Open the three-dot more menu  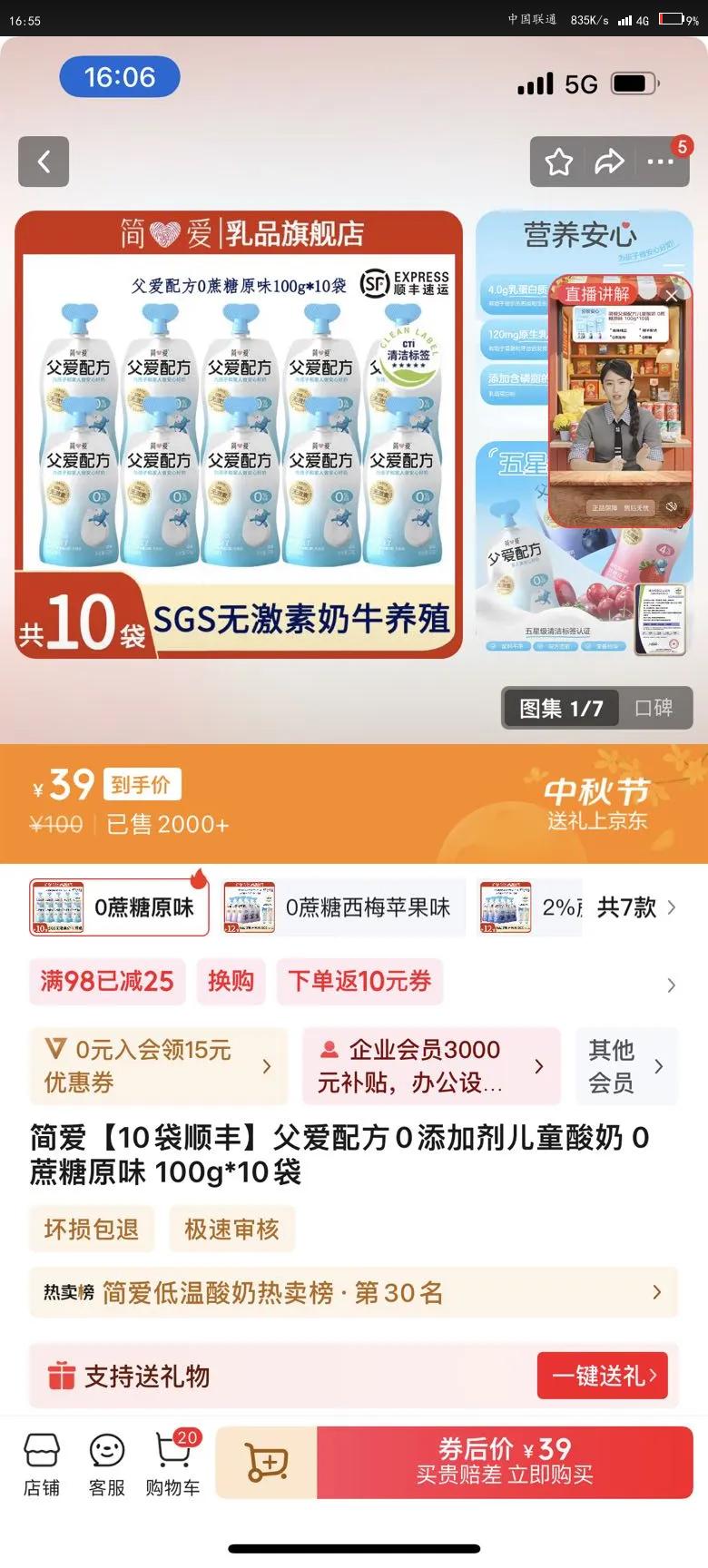click(x=660, y=162)
